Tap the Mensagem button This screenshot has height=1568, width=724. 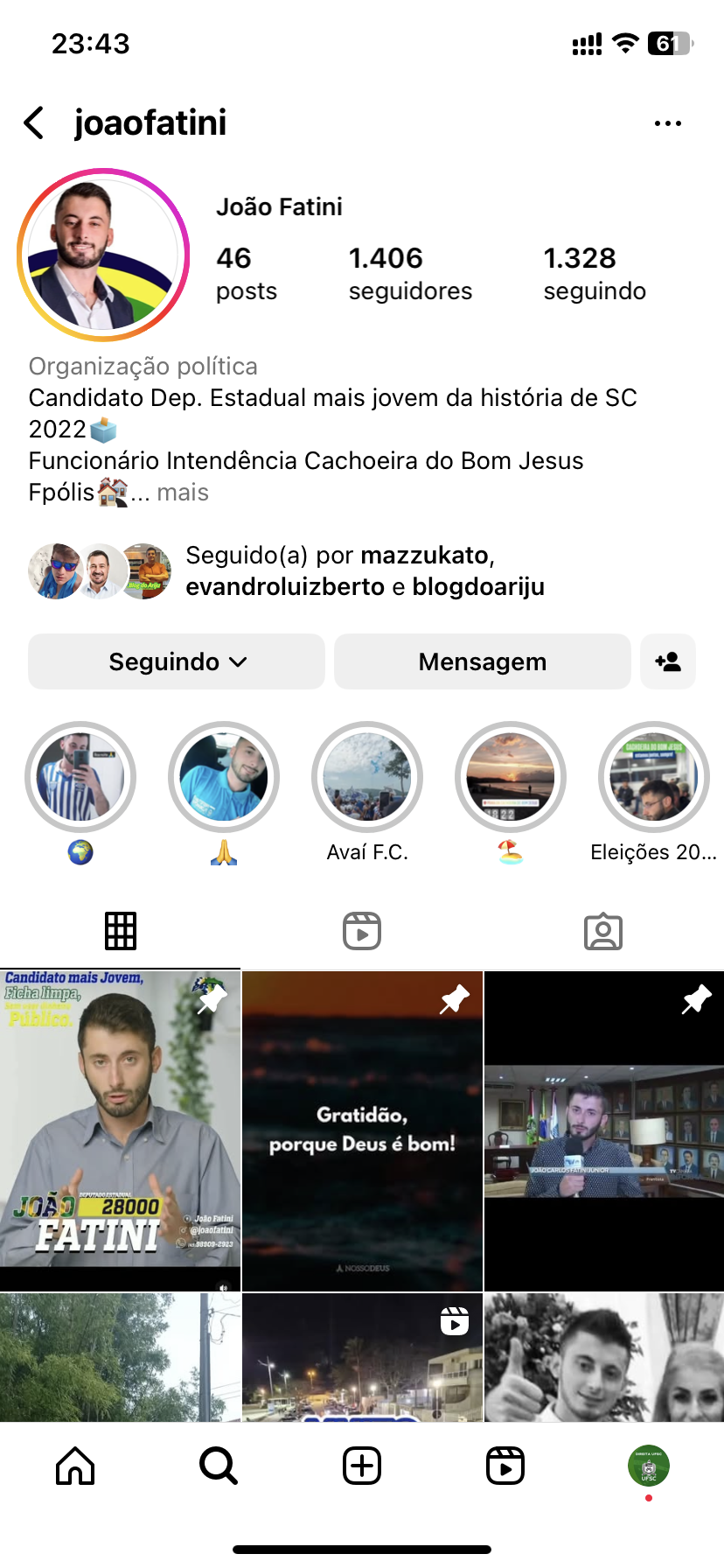pyautogui.click(x=482, y=661)
